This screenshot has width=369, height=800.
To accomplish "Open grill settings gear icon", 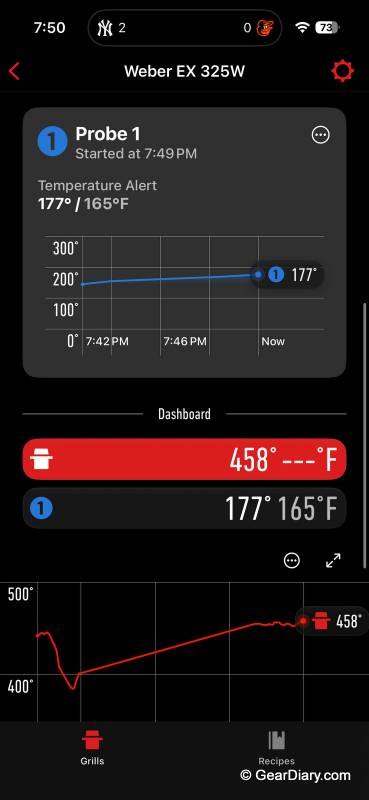I will point(342,71).
